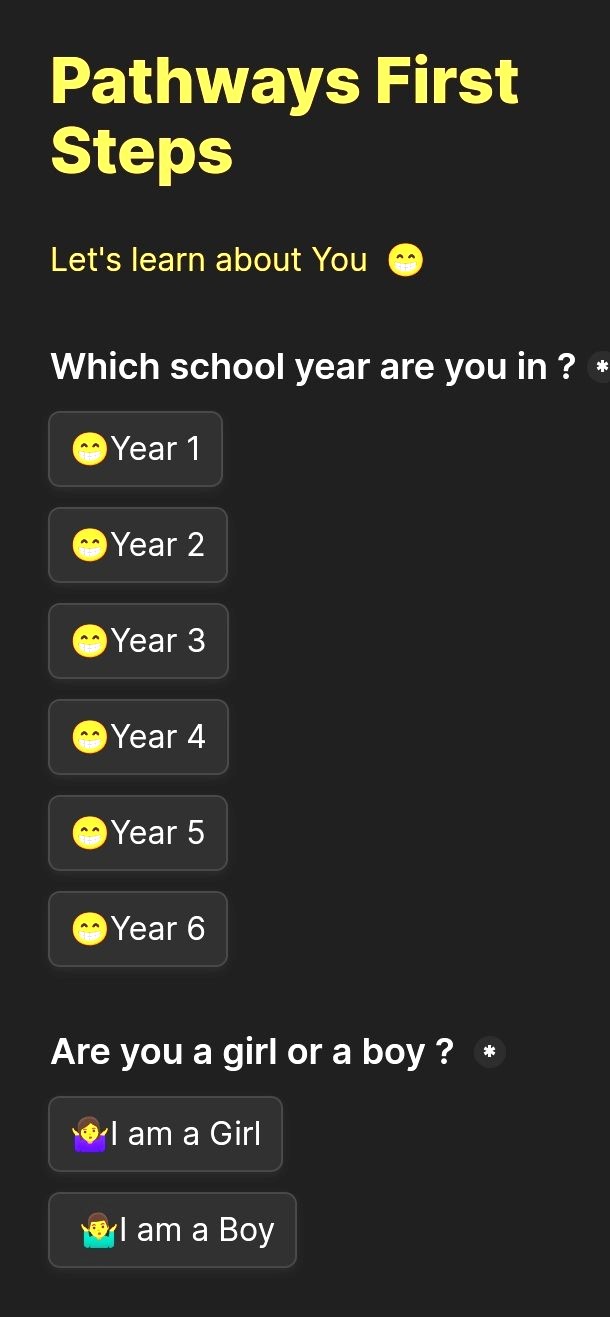Choose the Year 6 option
Image resolution: width=610 pixels, height=1317 pixels.
[x=138, y=929]
